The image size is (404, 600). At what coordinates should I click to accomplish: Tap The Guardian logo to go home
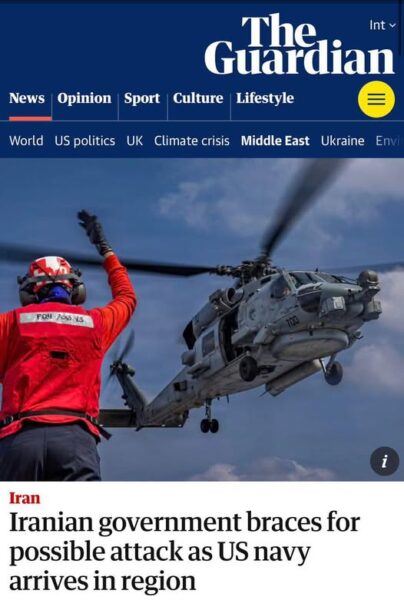[x=299, y=44]
